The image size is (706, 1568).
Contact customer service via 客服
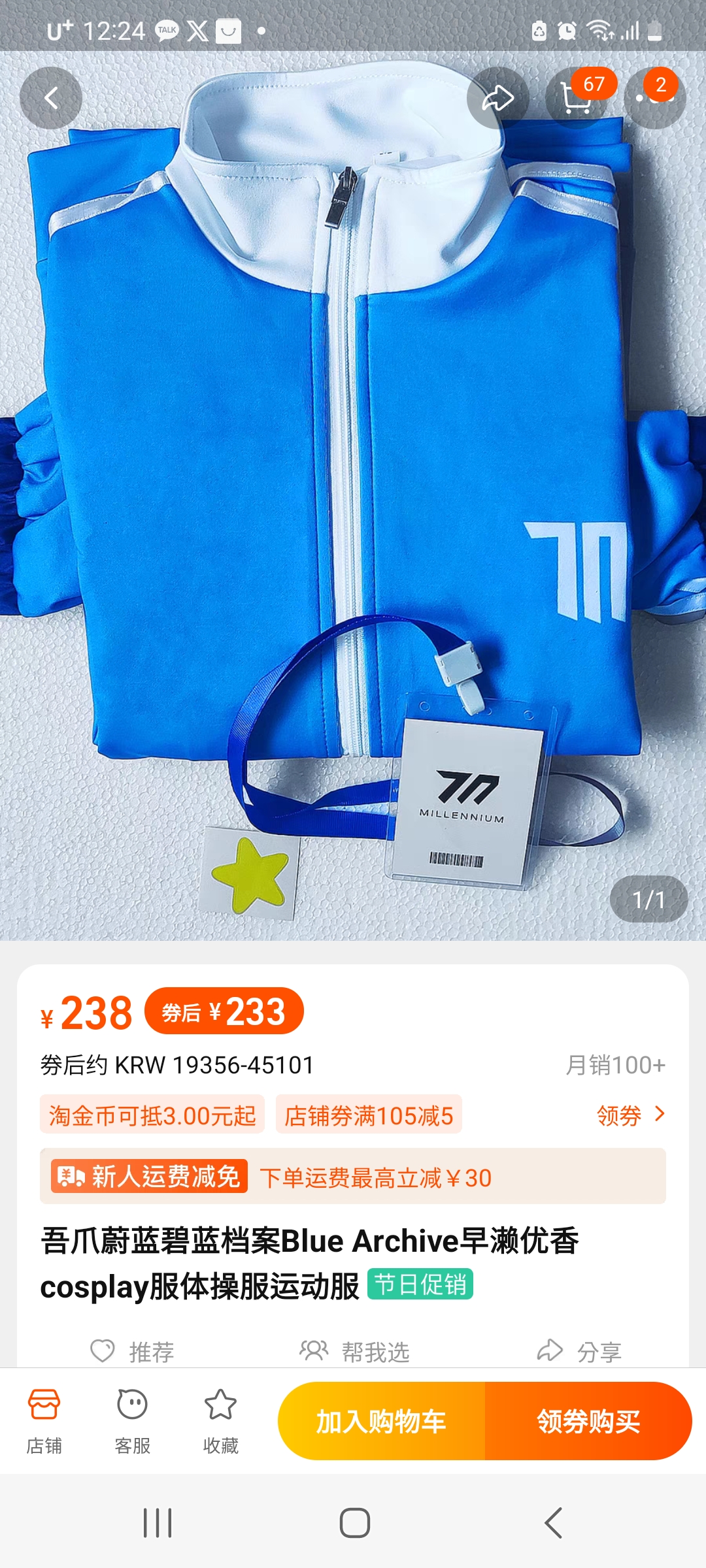[x=132, y=1422]
